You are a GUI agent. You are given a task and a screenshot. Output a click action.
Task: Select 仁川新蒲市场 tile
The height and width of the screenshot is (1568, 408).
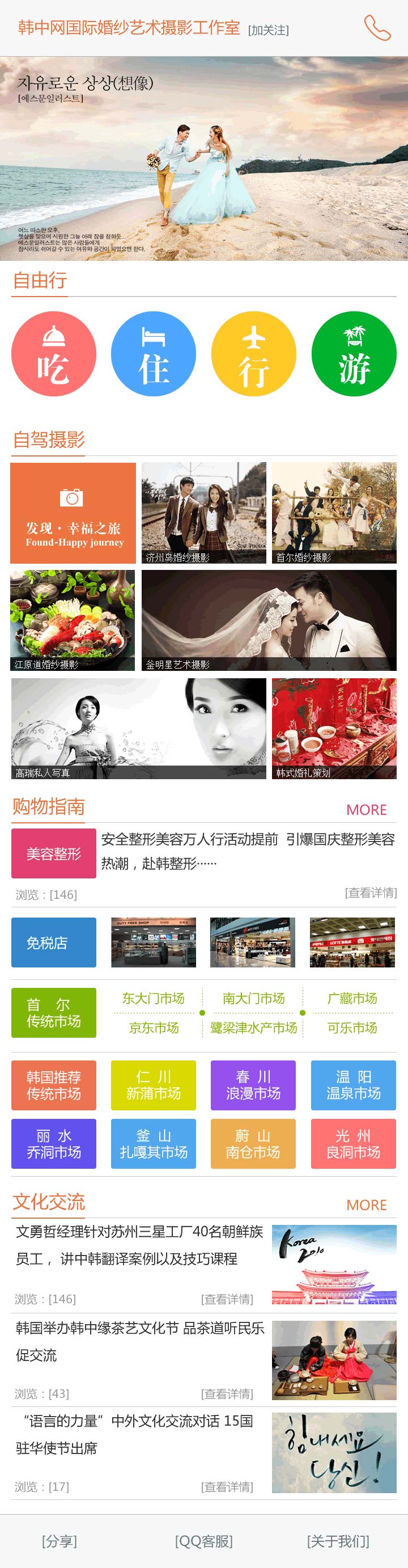click(x=153, y=1085)
